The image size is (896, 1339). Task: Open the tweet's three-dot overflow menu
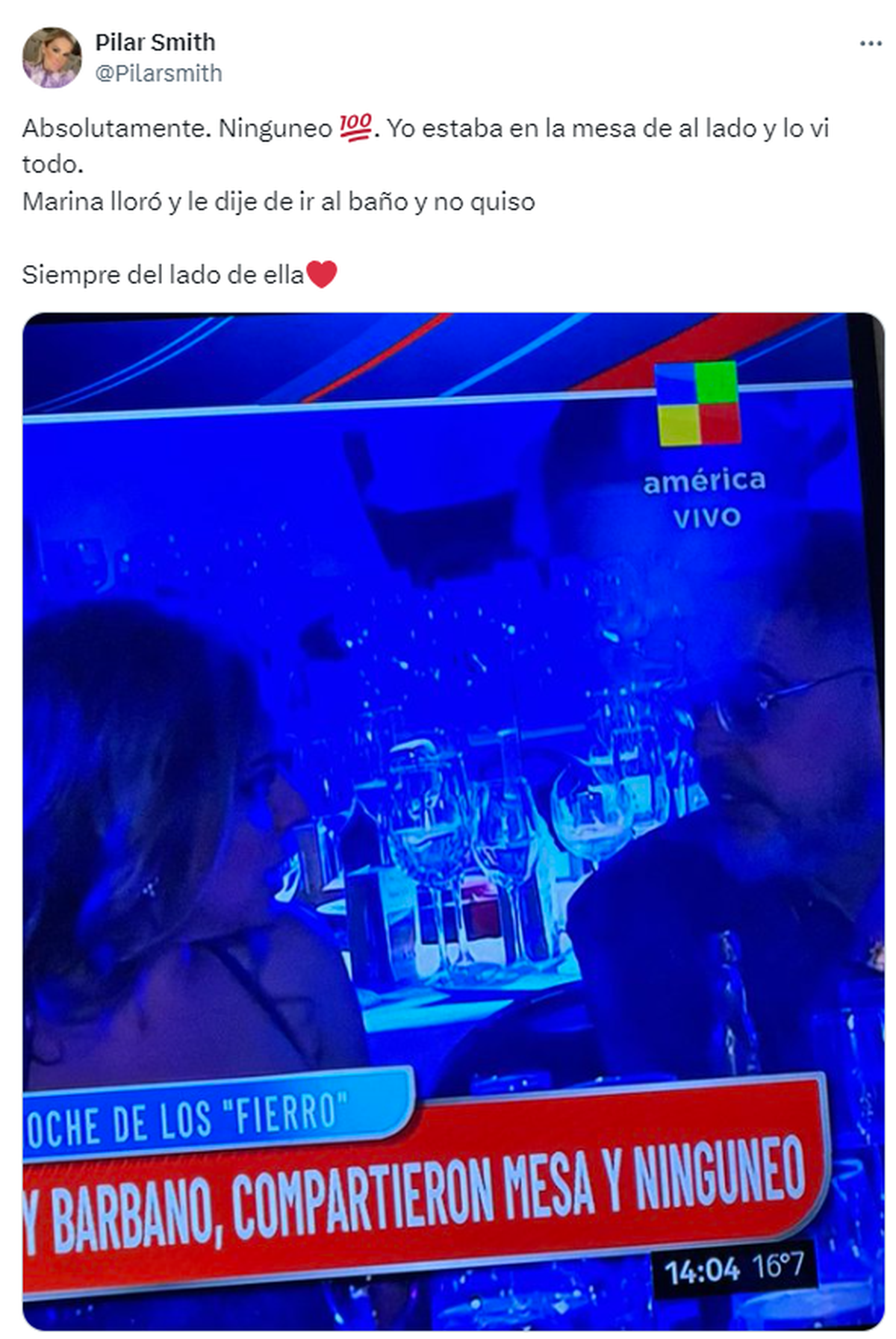click(870, 44)
